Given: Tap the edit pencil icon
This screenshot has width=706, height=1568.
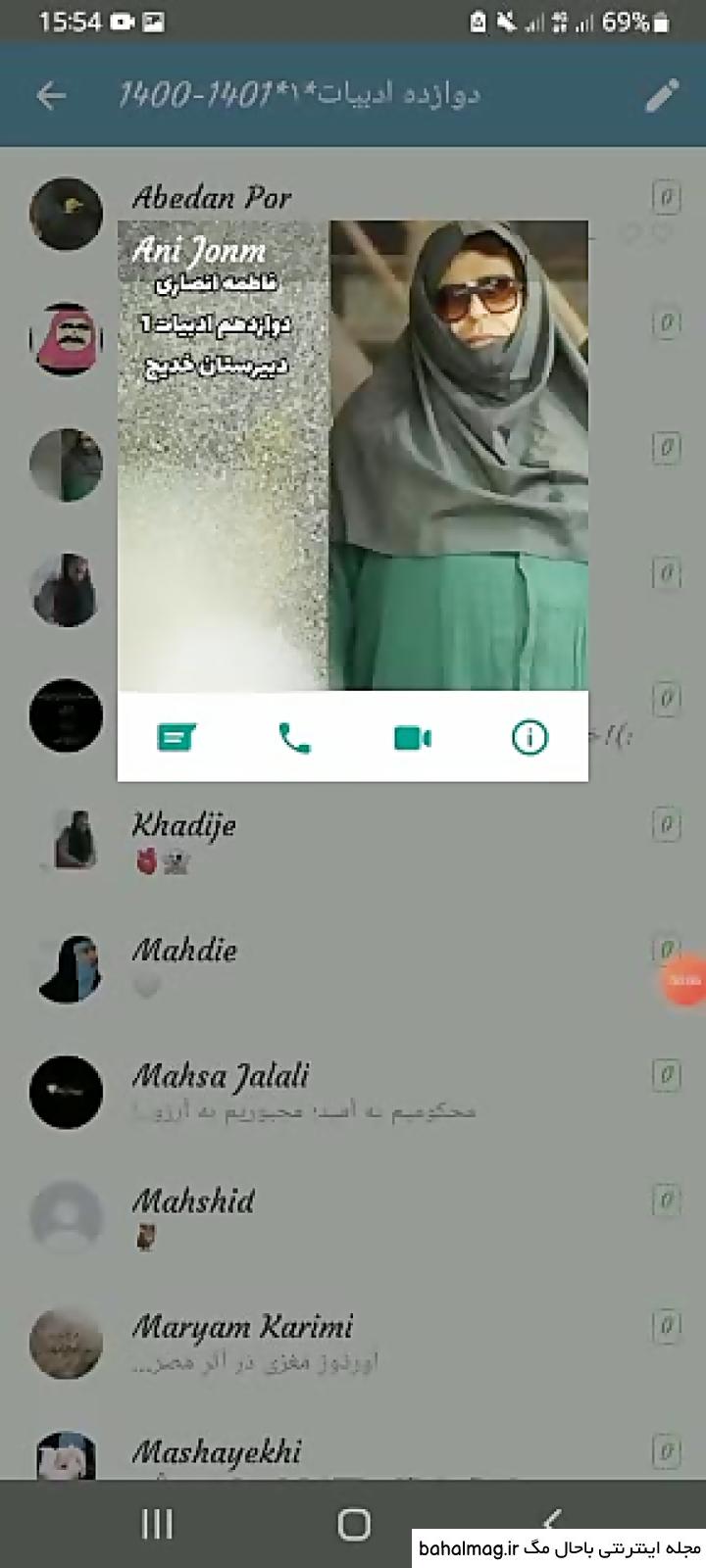Looking at the screenshot, I should click(662, 95).
